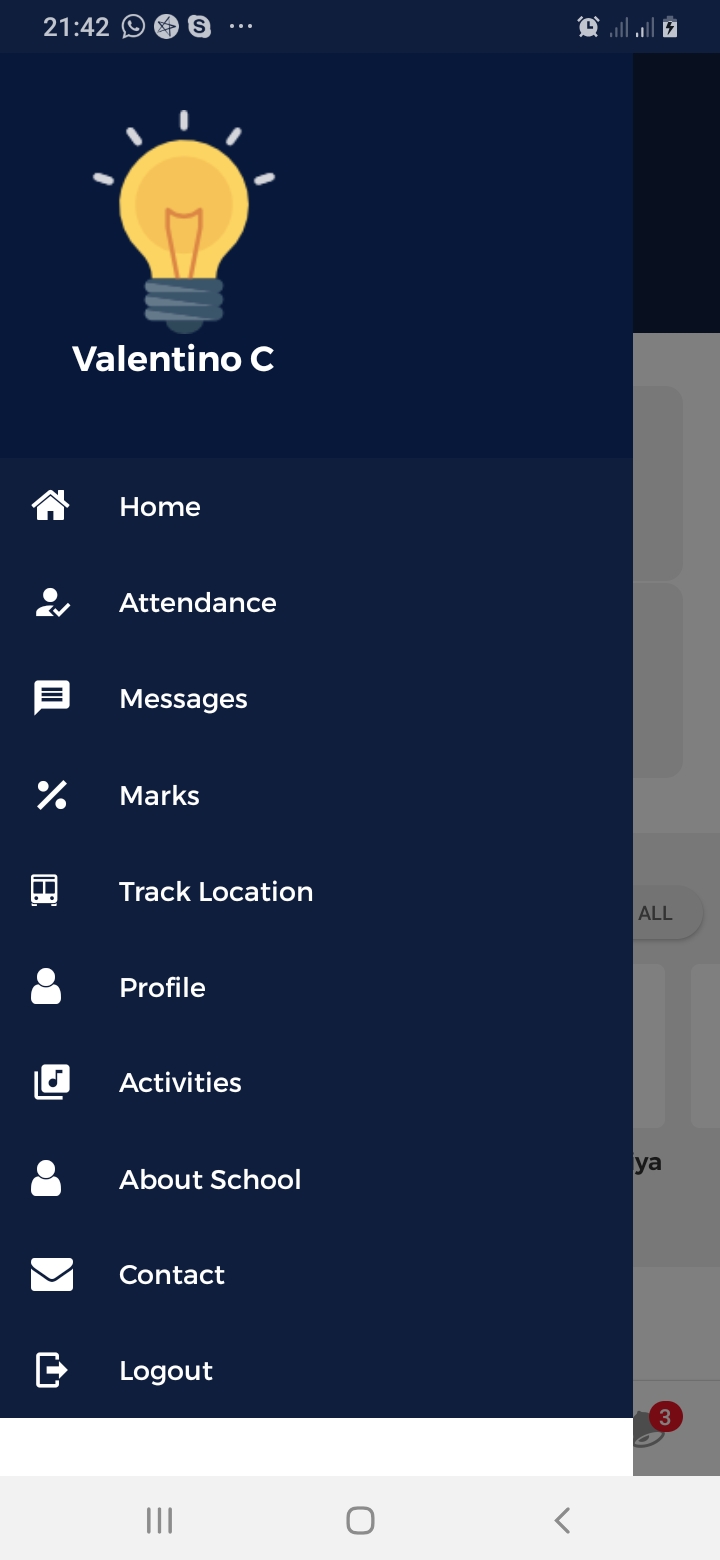Check the Marks page
This screenshot has height=1560, width=720.
(x=159, y=796)
